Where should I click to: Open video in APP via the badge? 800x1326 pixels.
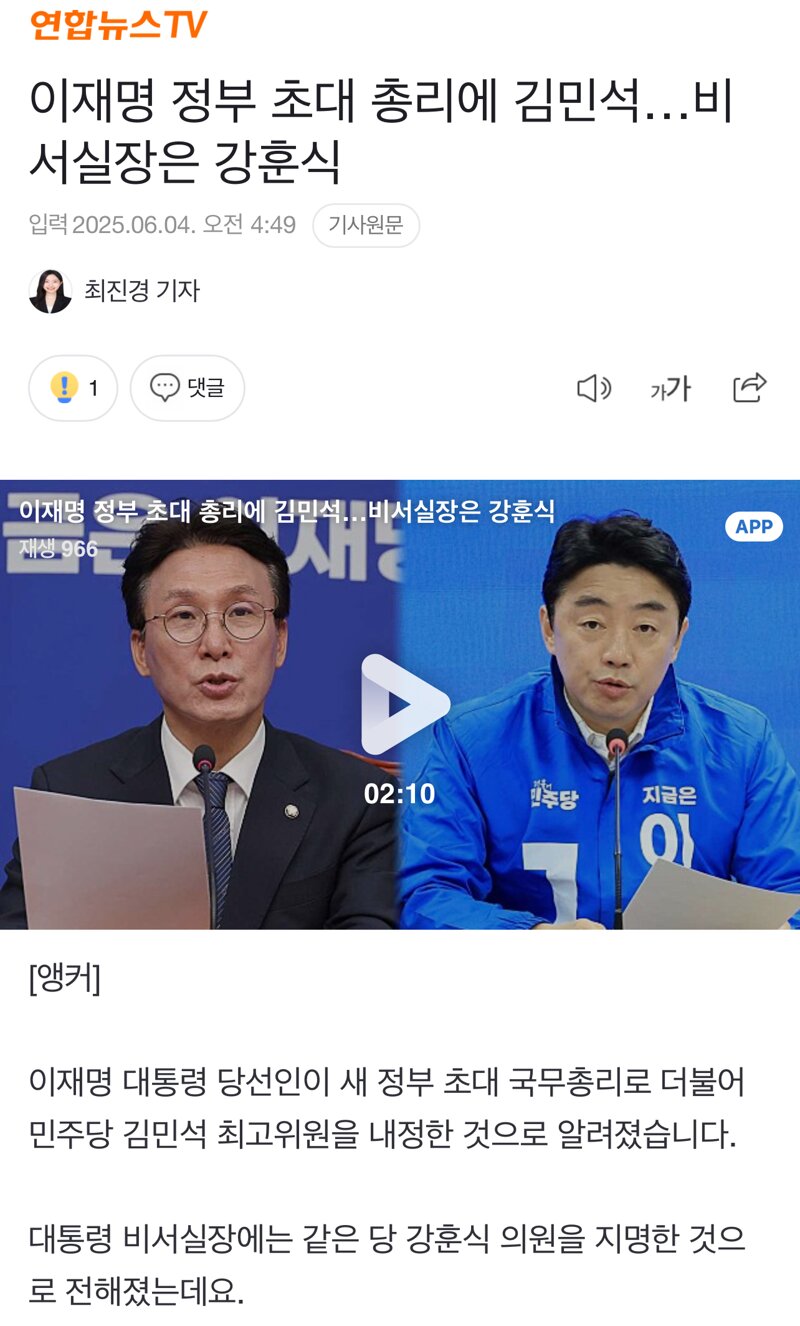coord(753,526)
